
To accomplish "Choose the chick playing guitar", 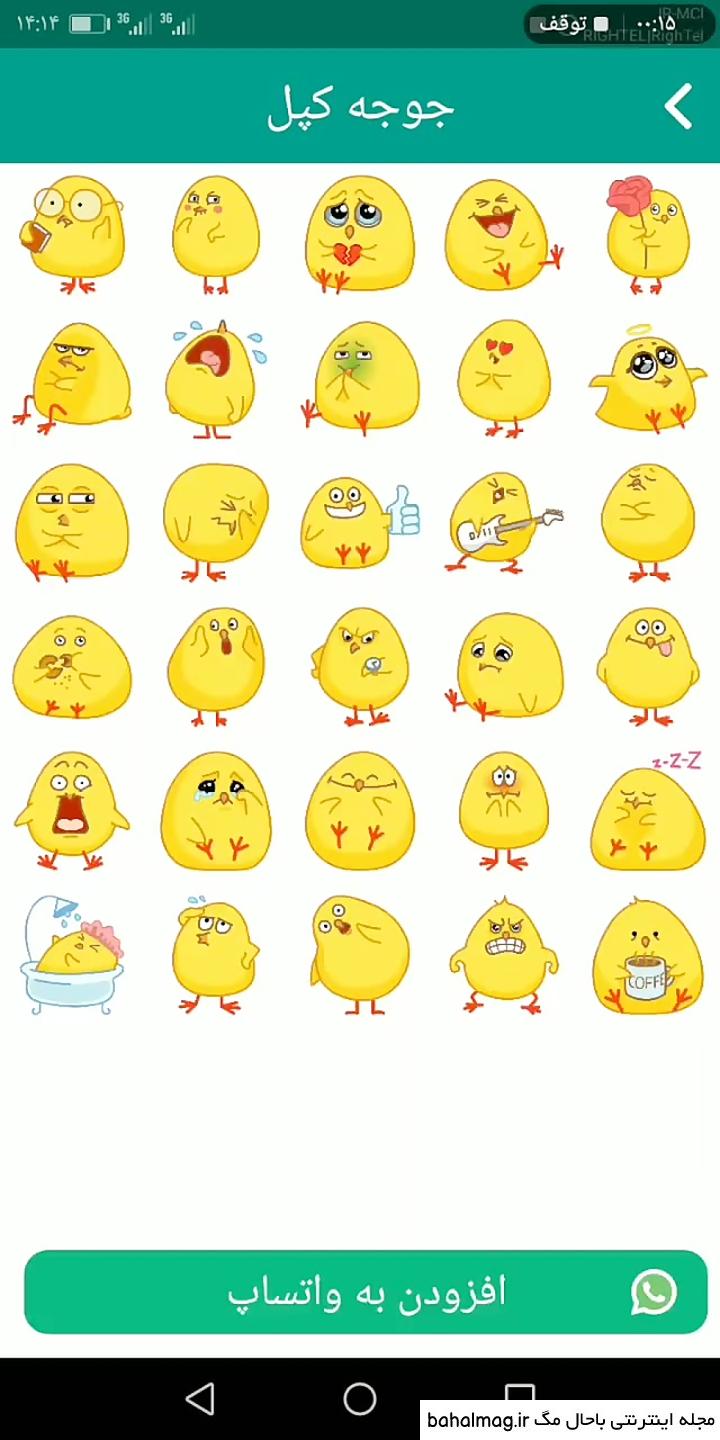I will pyautogui.click(x=504, y=523).
